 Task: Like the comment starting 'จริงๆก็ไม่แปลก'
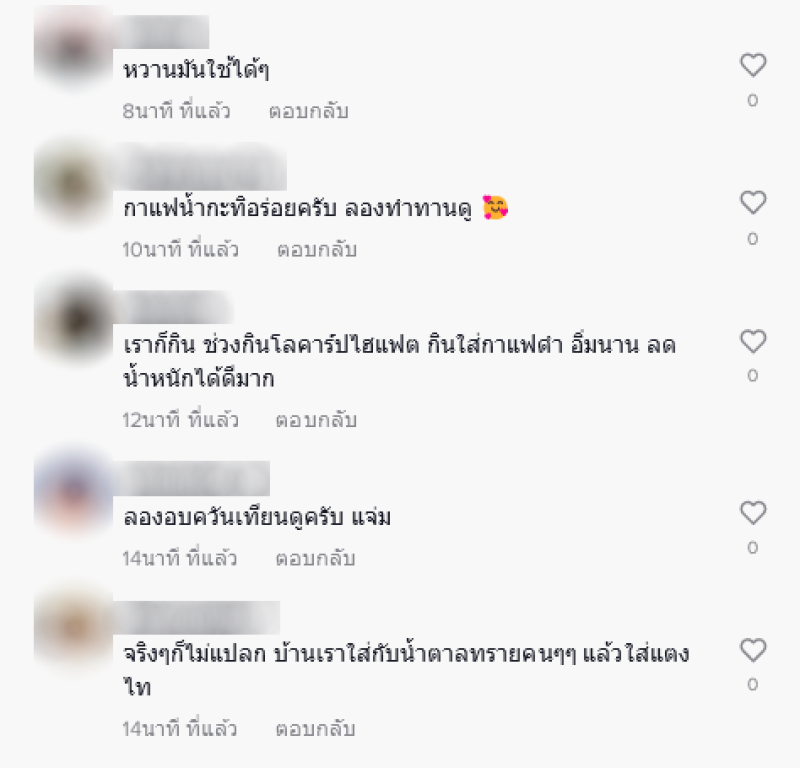click(x=752, y=651)
